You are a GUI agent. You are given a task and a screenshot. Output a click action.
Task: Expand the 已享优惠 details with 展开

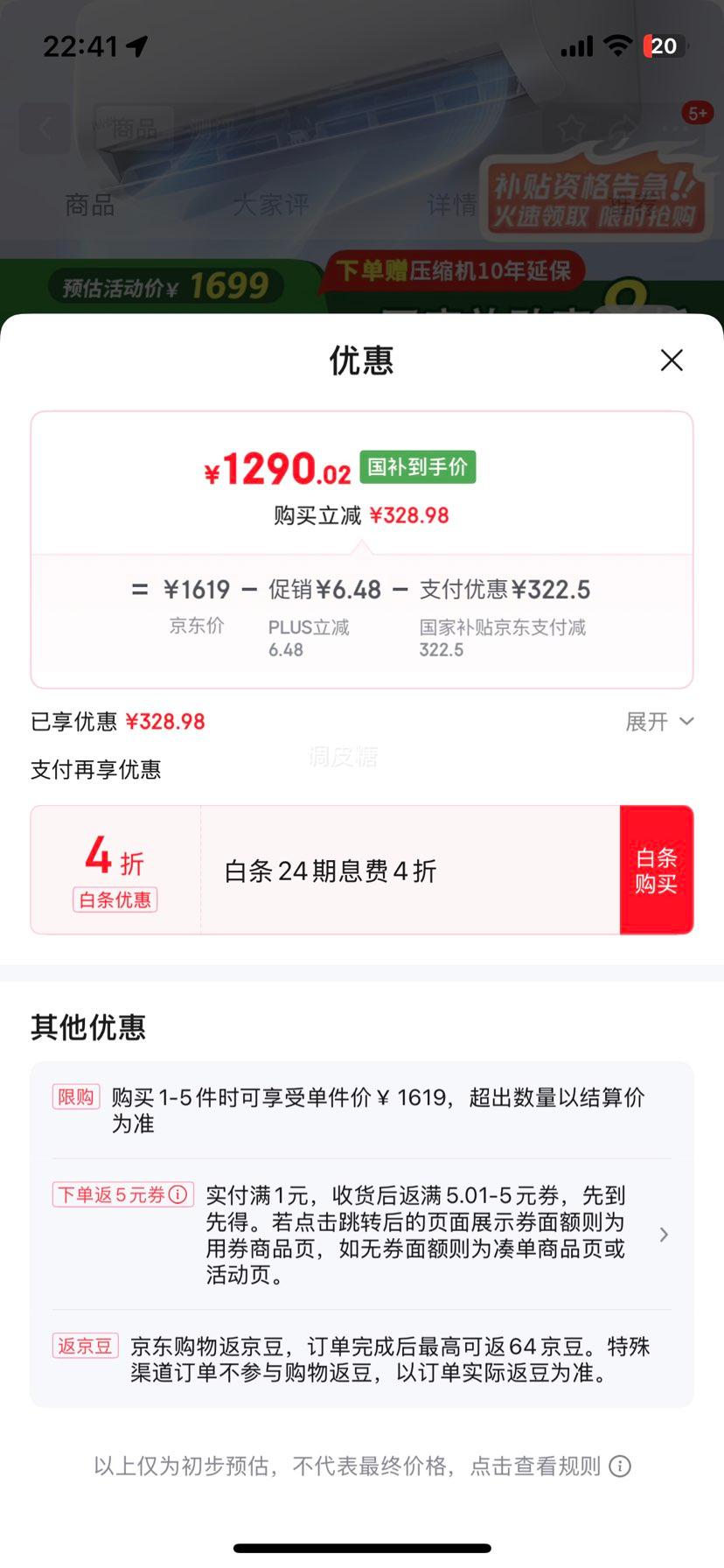[659, 722]
